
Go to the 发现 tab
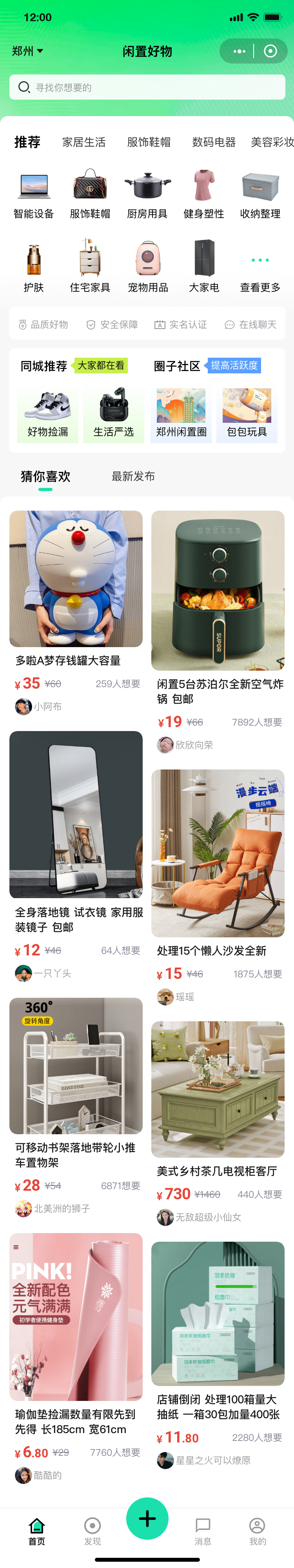coord(93,1530)
